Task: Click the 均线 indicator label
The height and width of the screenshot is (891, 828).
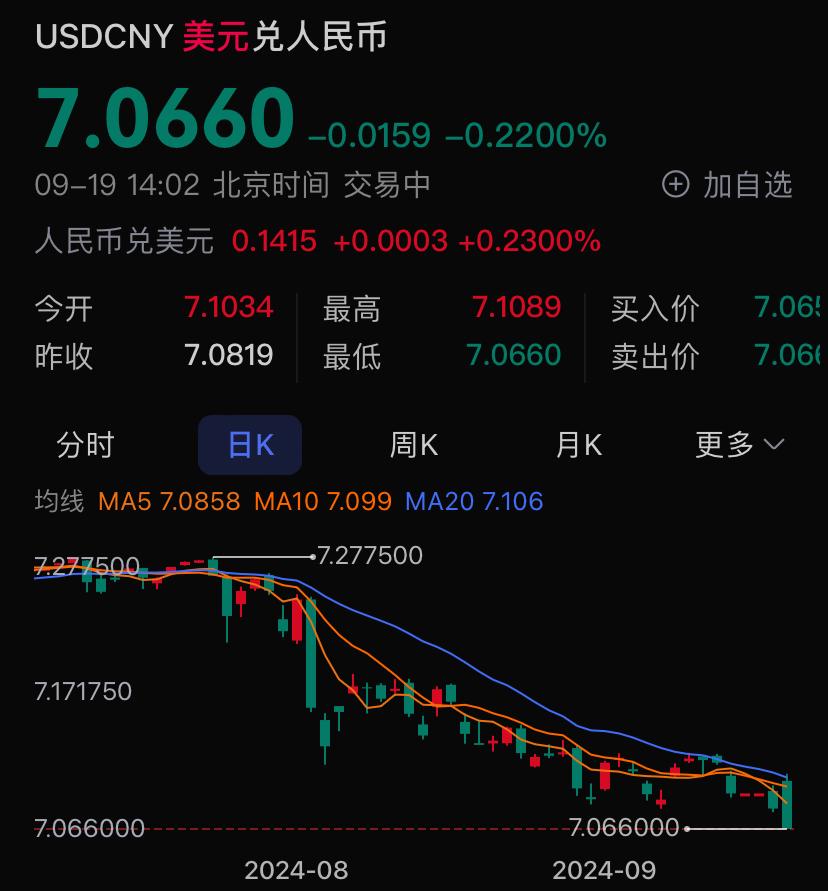Action: (x=61, y=502)
